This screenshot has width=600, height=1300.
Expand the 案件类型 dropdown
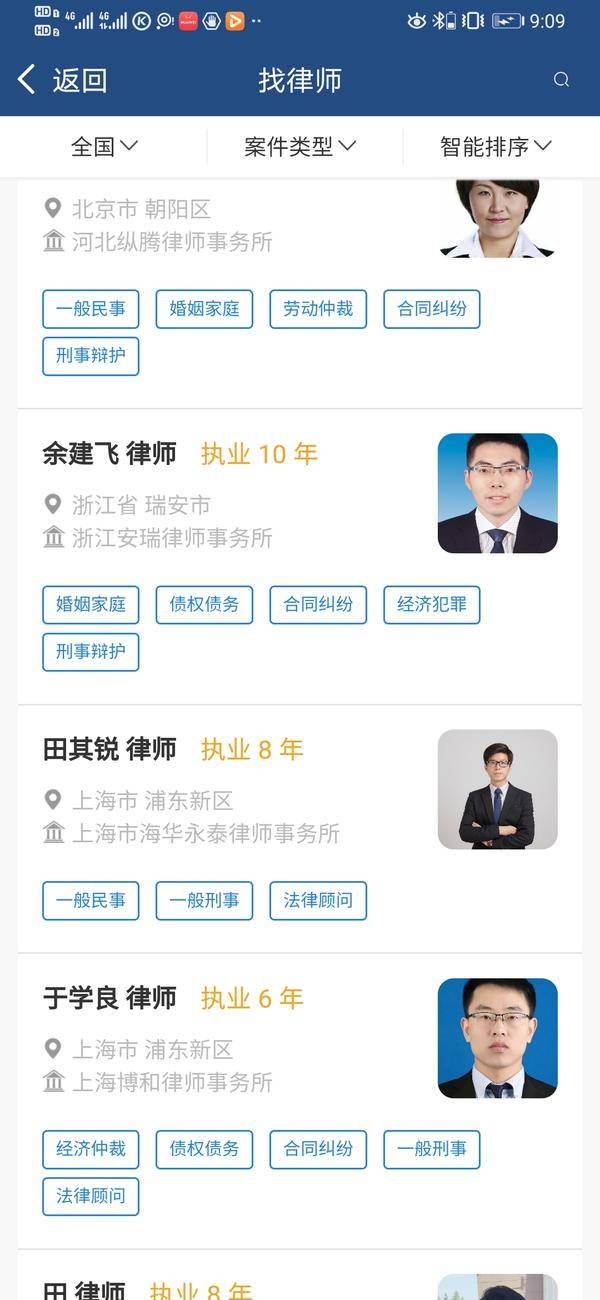click(300, 147)
